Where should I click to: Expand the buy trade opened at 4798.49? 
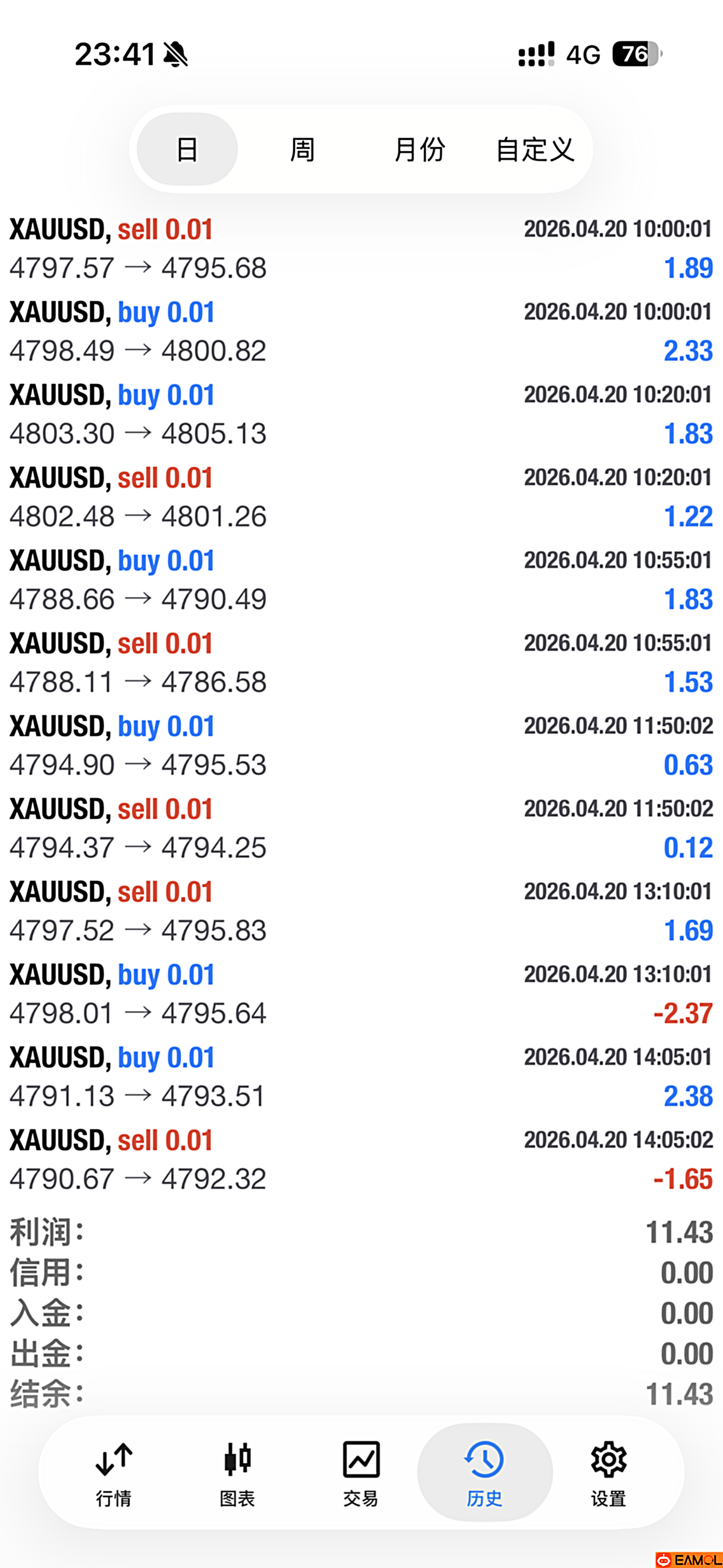(x=361, y=331)
